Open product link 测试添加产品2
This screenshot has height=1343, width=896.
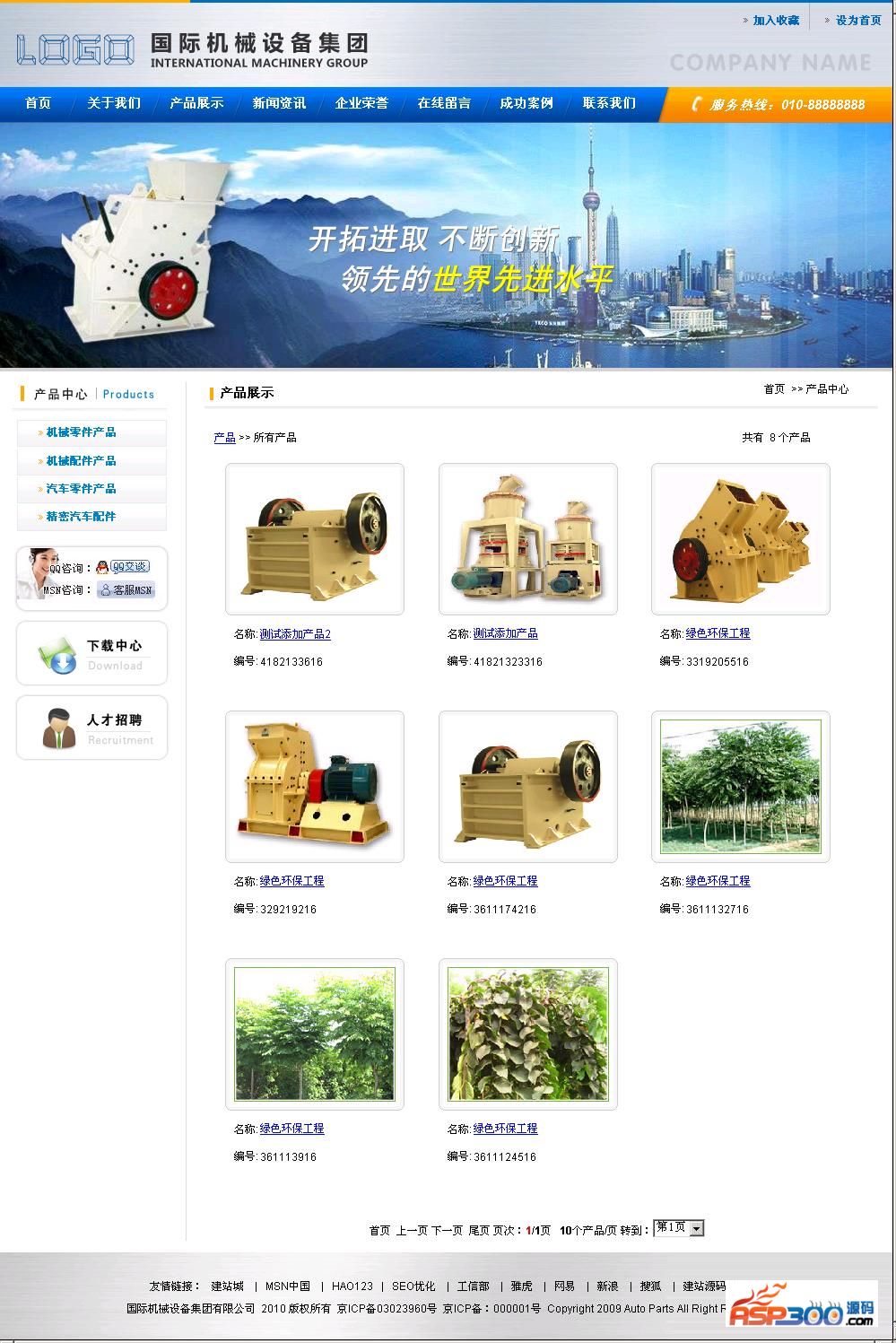(x=295, y=634)
